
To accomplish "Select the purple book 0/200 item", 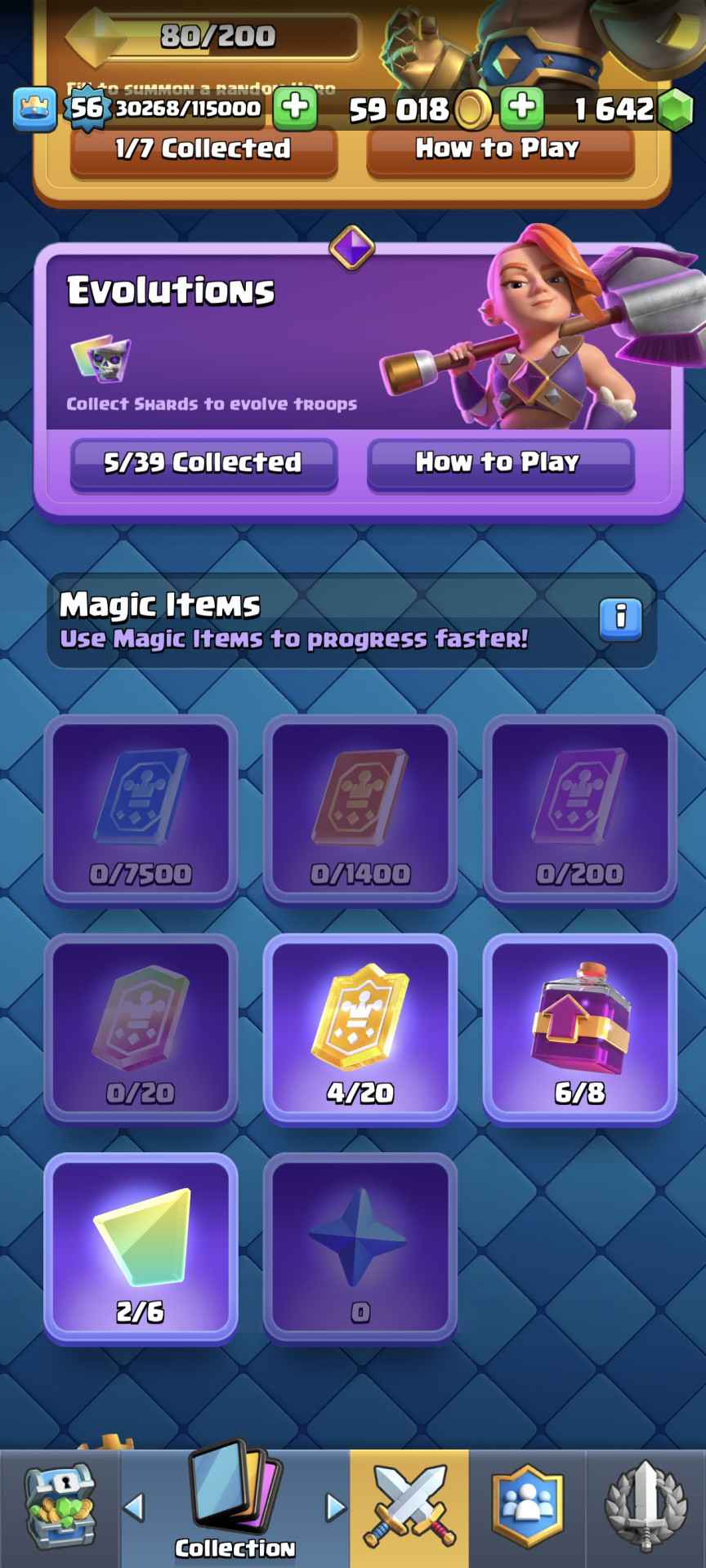I will 579,810.
